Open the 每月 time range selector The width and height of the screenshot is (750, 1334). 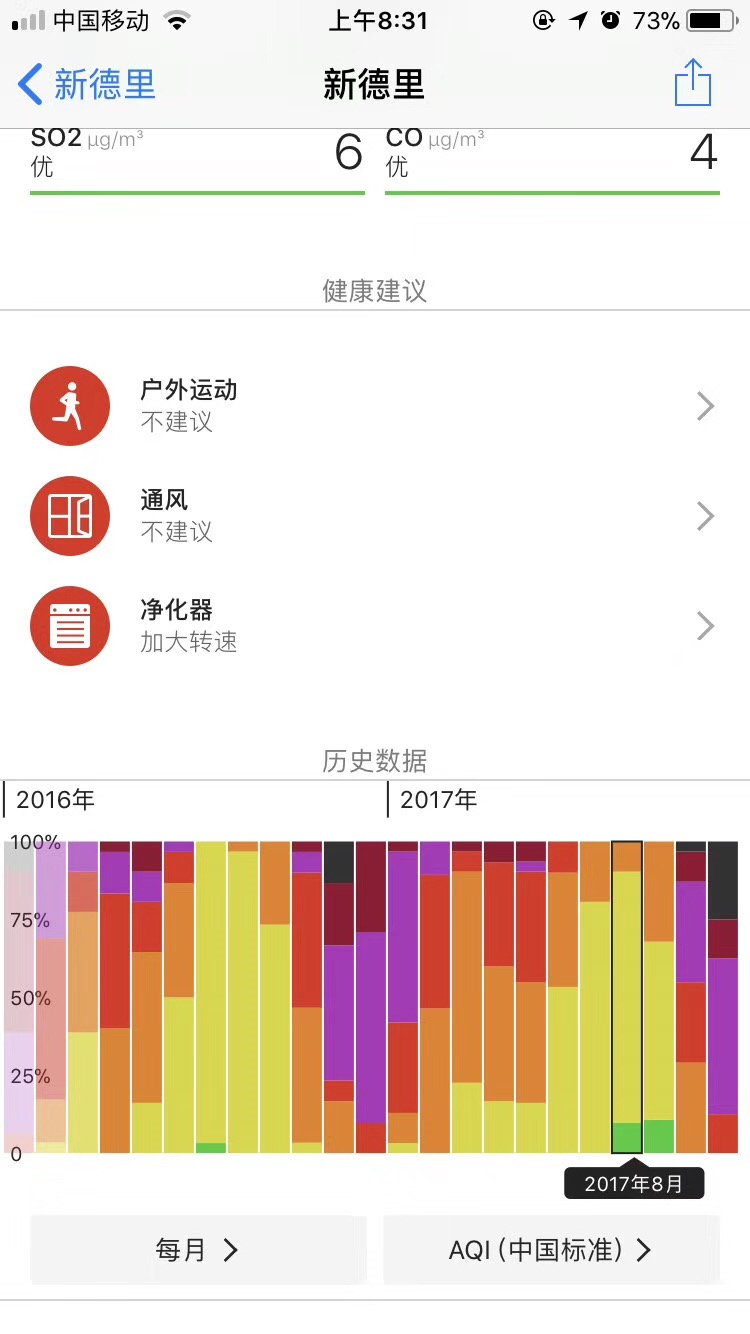[x=197, y=1249]
